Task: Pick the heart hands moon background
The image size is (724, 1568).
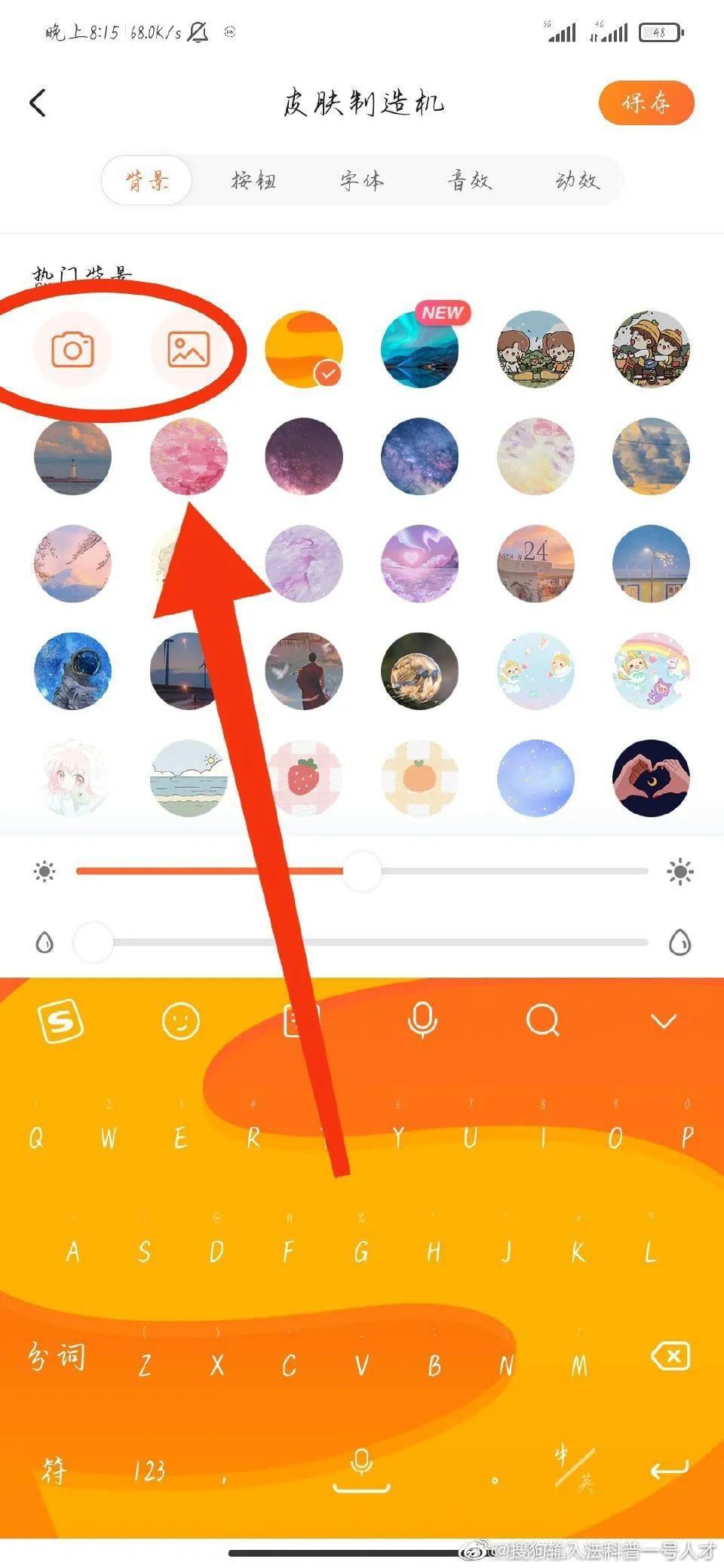Action: (651, 778)
